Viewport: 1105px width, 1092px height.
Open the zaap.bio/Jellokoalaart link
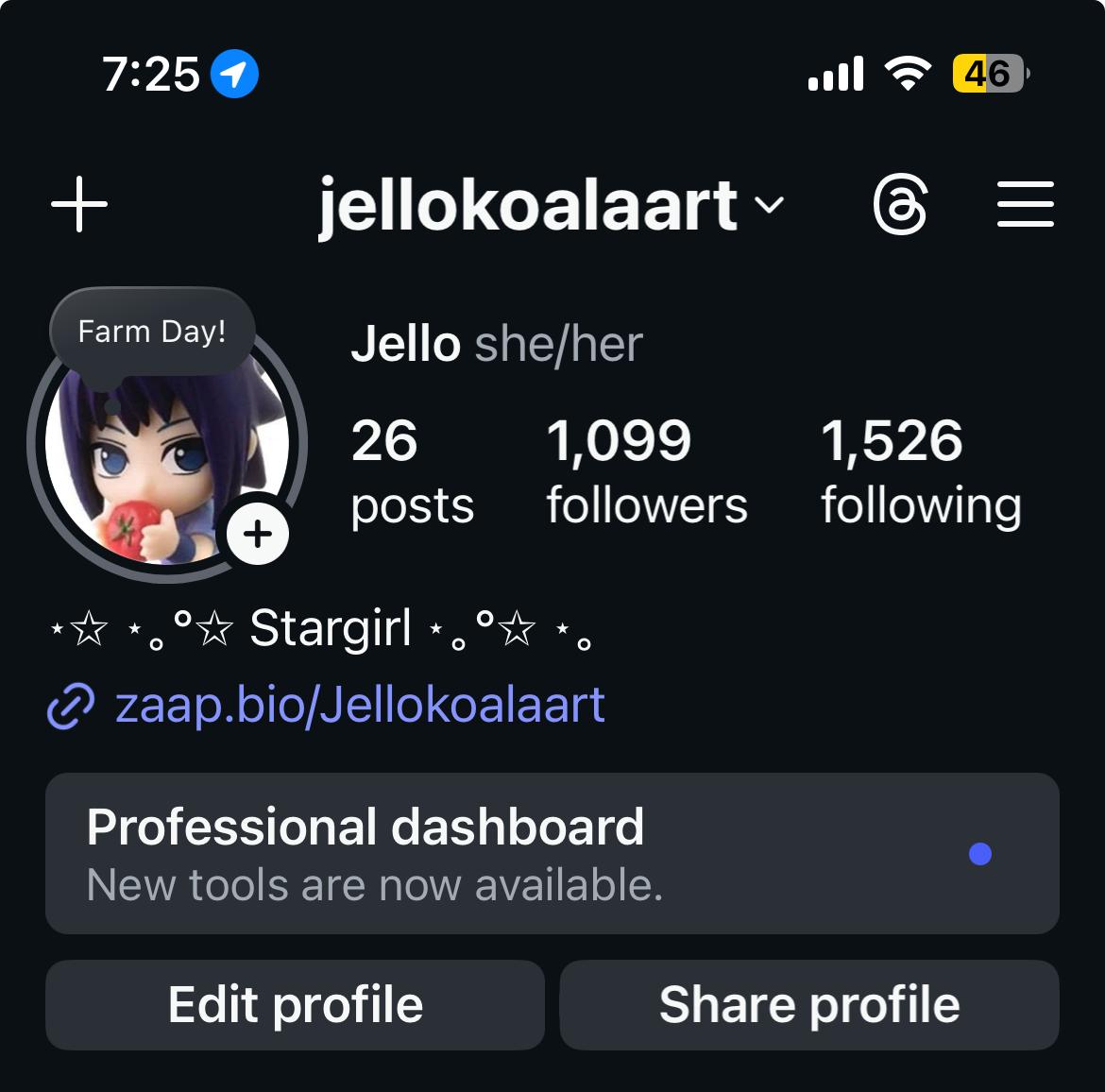(359, 705)
